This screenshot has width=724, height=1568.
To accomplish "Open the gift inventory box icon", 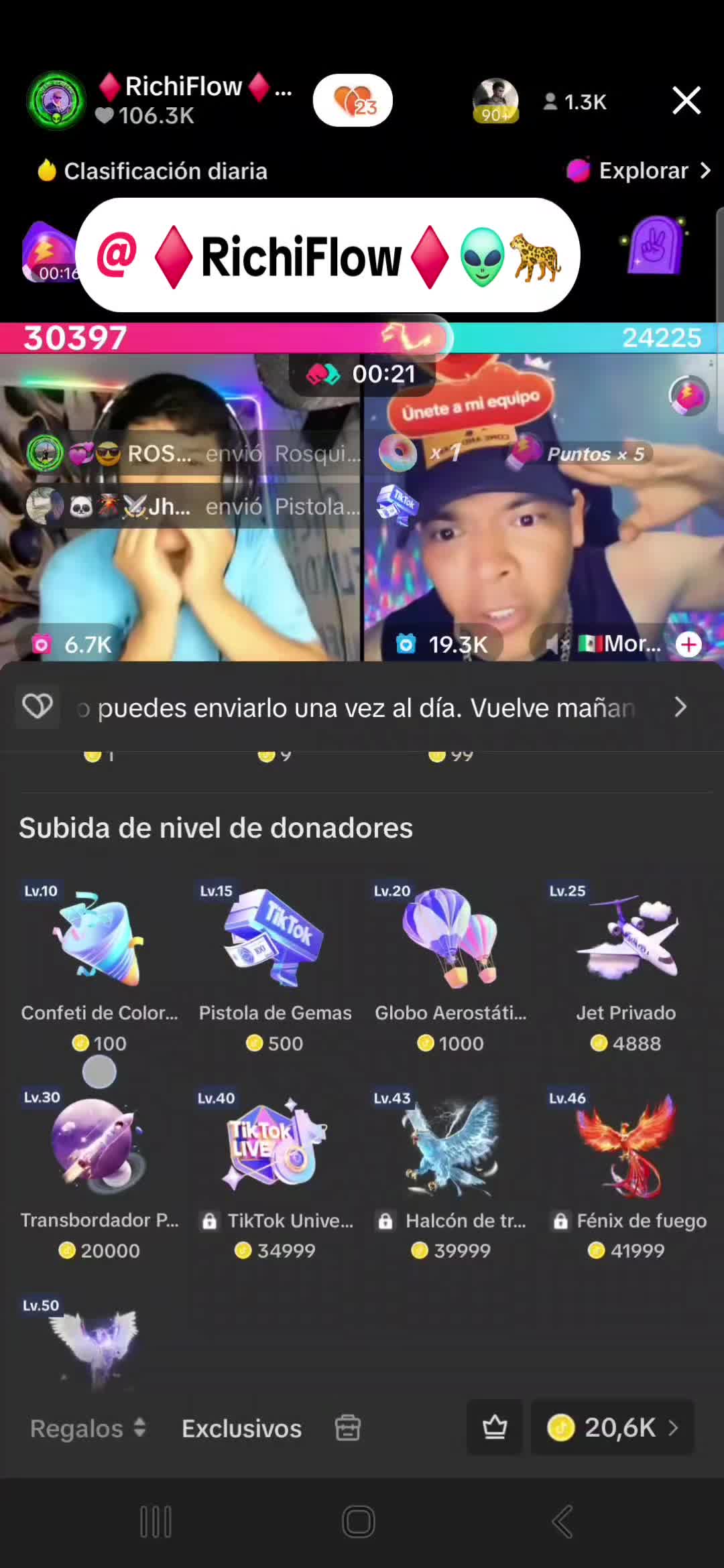I will coord(348,1428).
